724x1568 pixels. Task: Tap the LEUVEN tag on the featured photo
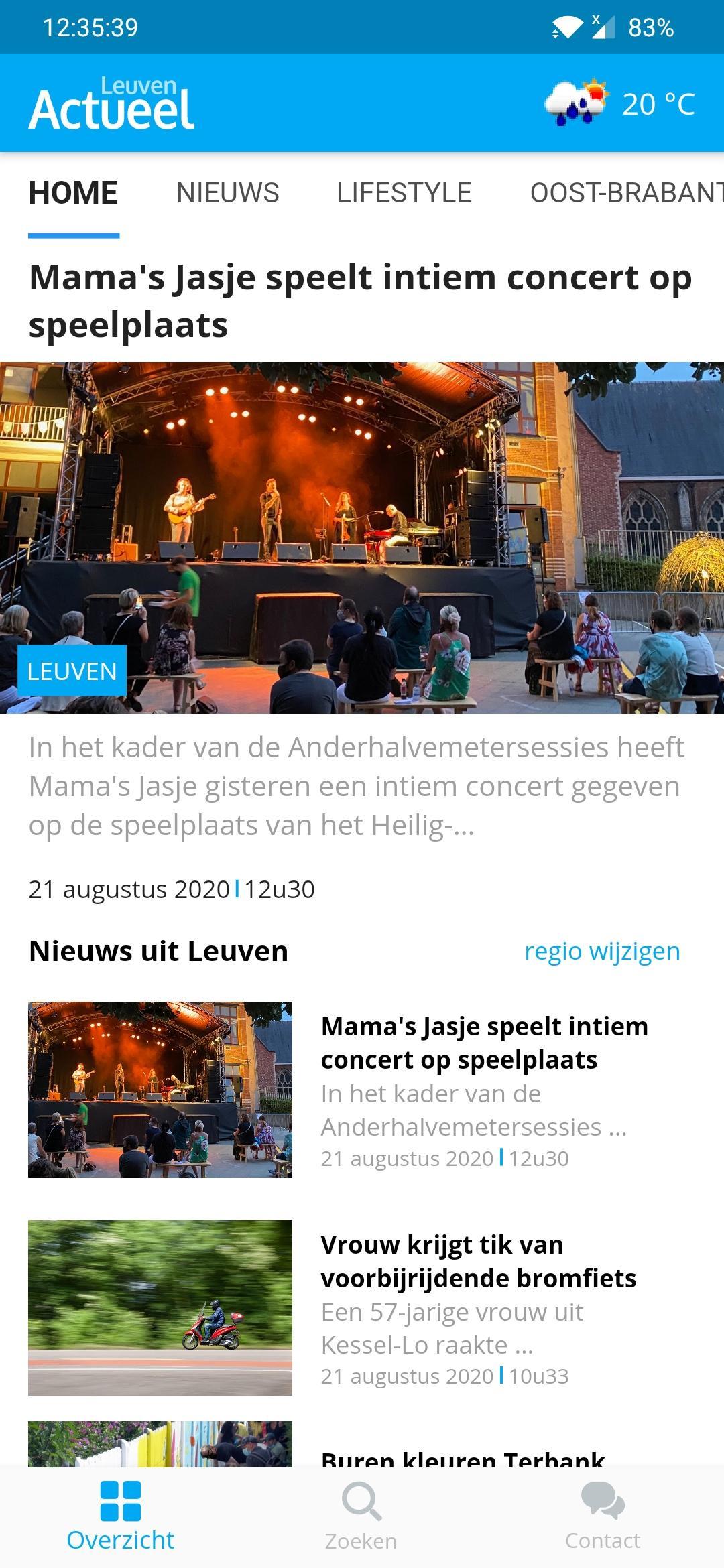tap(72, 671)
